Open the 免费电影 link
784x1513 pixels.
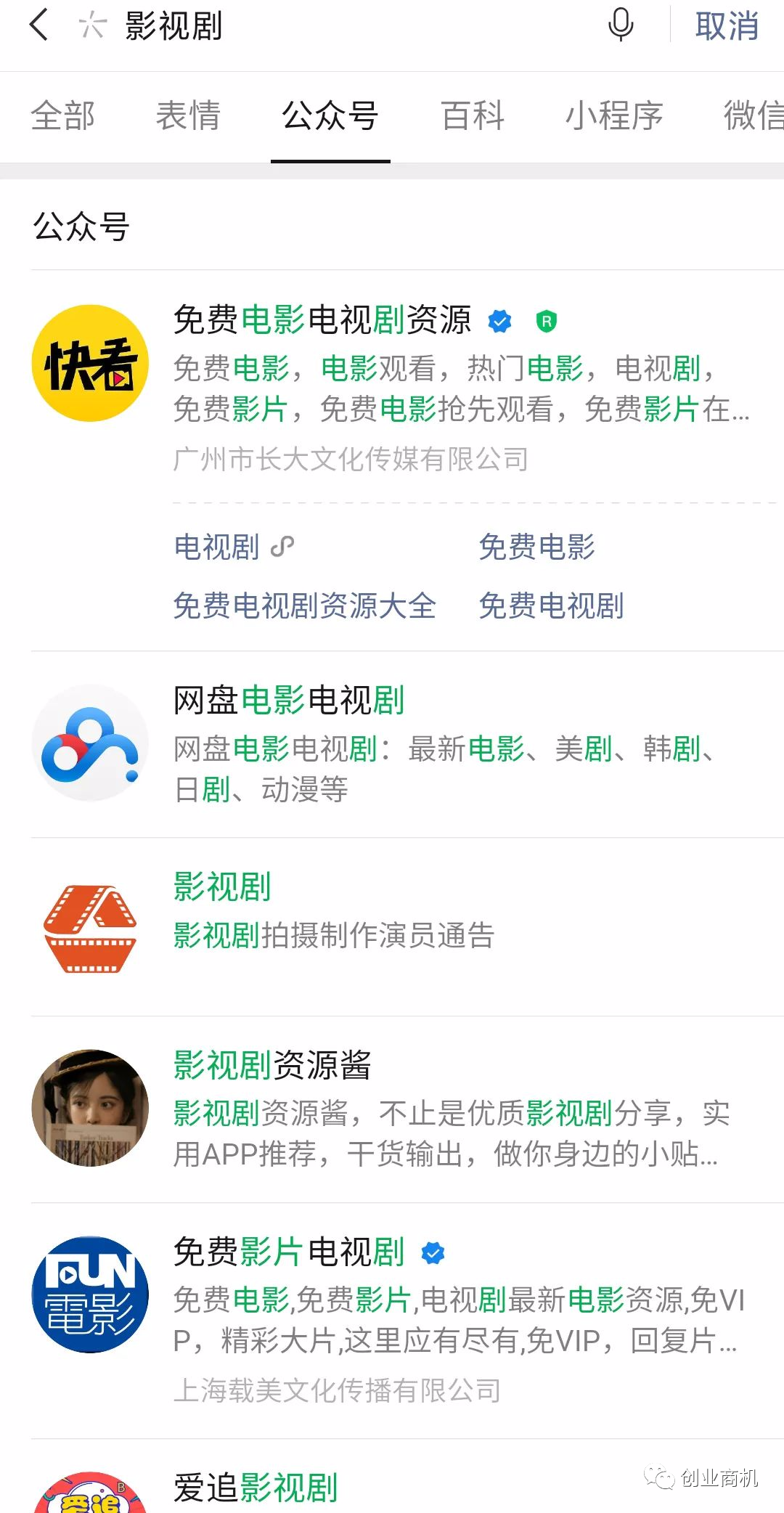point(537,547)
